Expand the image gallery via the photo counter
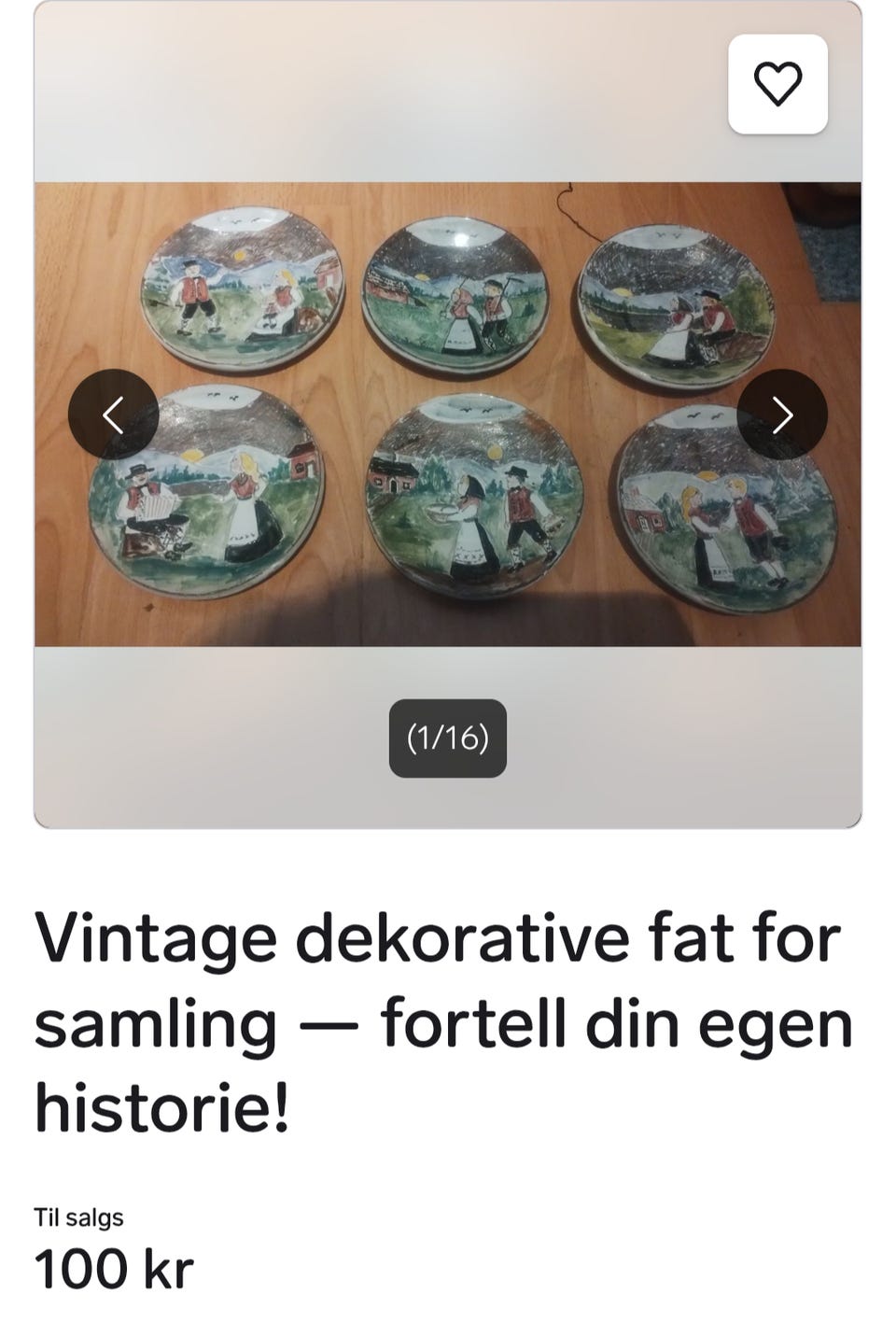 point(447,737)
